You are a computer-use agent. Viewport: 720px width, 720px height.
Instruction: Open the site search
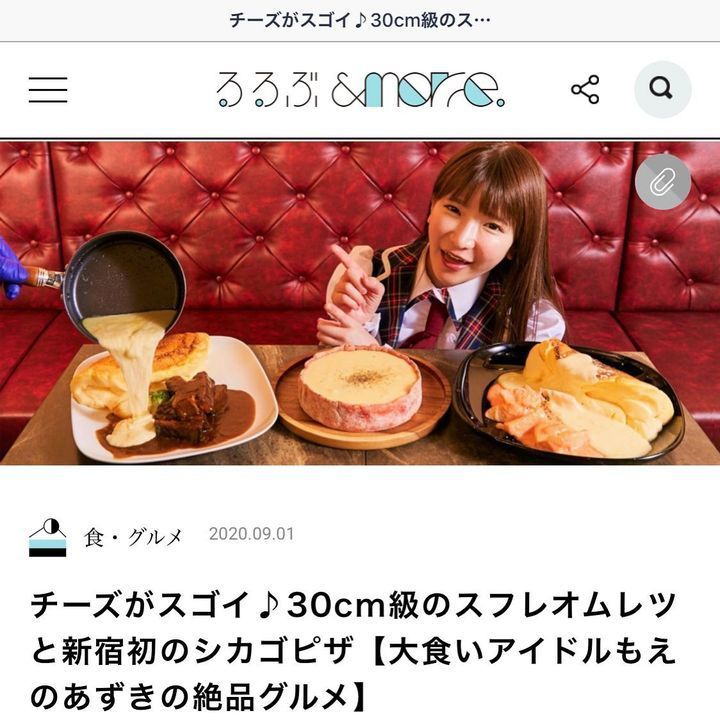click(662, 90)
